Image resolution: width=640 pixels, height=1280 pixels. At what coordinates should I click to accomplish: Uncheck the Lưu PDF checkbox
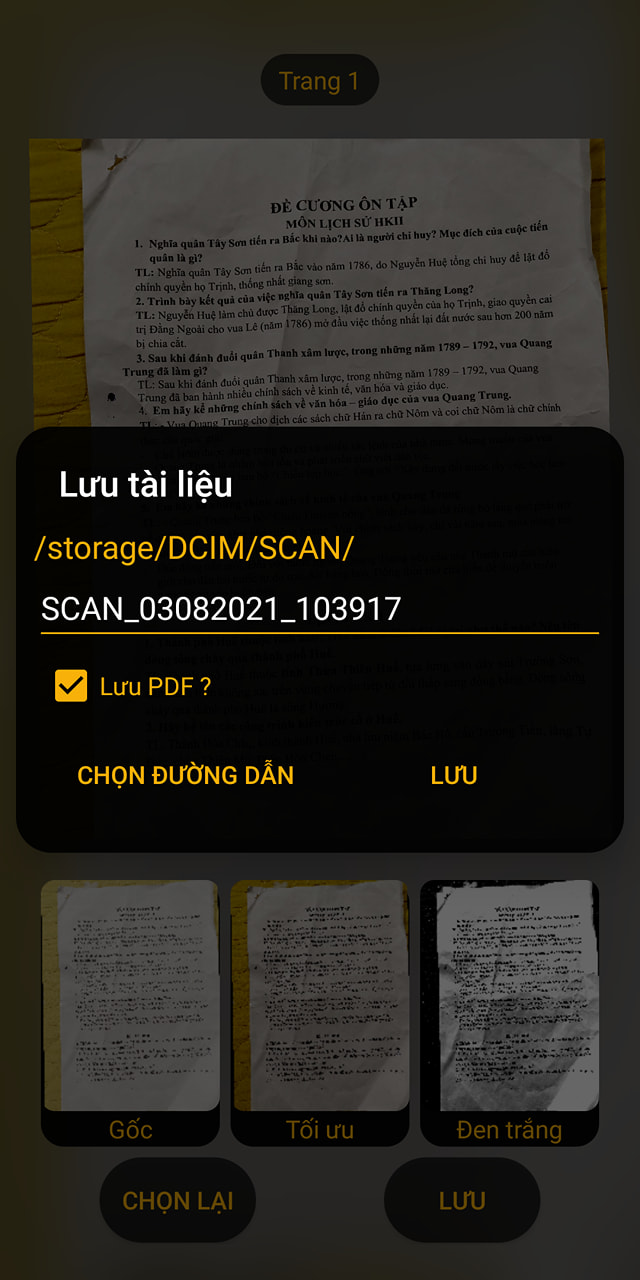point(71,686)
